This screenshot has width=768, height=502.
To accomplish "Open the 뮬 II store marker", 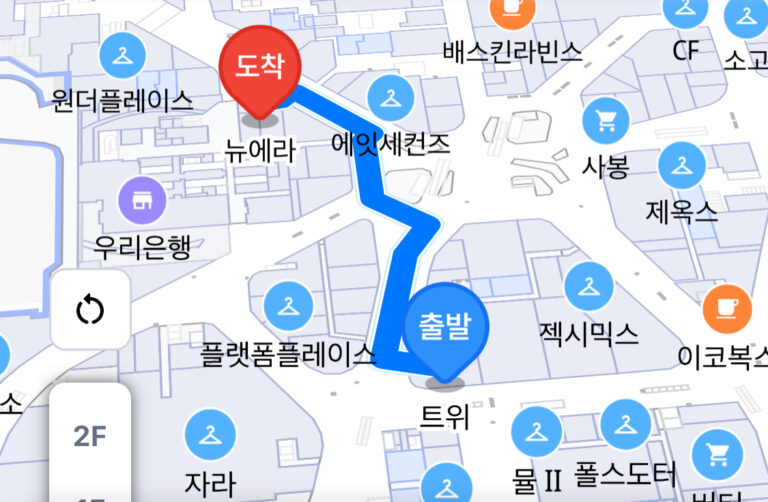I will 535,433.
